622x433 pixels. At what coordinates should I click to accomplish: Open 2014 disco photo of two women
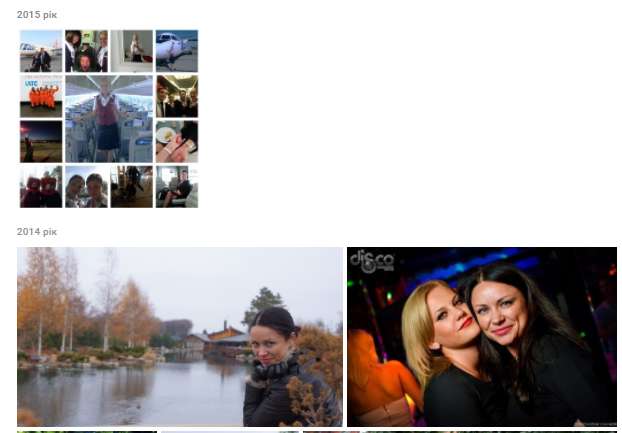(482, 336)
